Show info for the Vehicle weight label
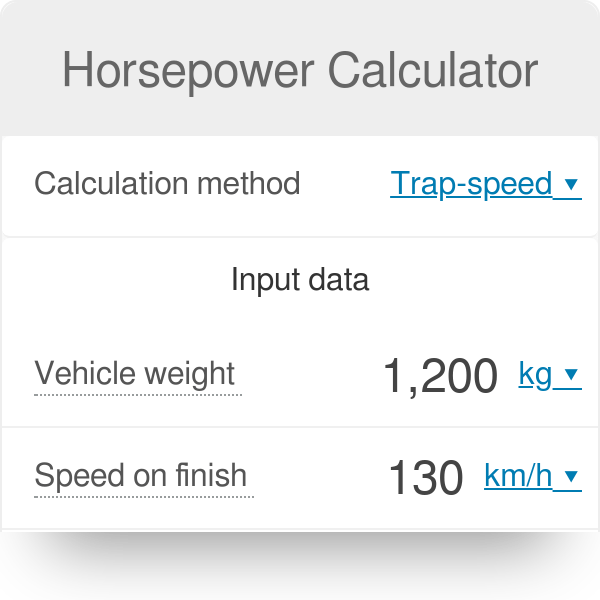 [x=135, y=374]
